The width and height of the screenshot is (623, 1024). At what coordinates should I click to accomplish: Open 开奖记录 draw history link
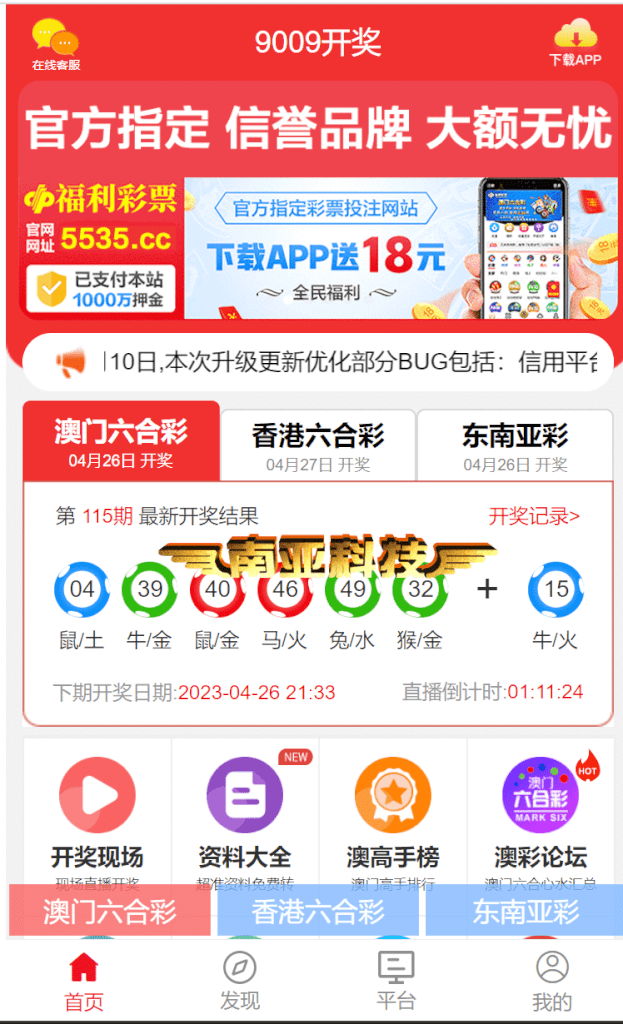[534, 517]
